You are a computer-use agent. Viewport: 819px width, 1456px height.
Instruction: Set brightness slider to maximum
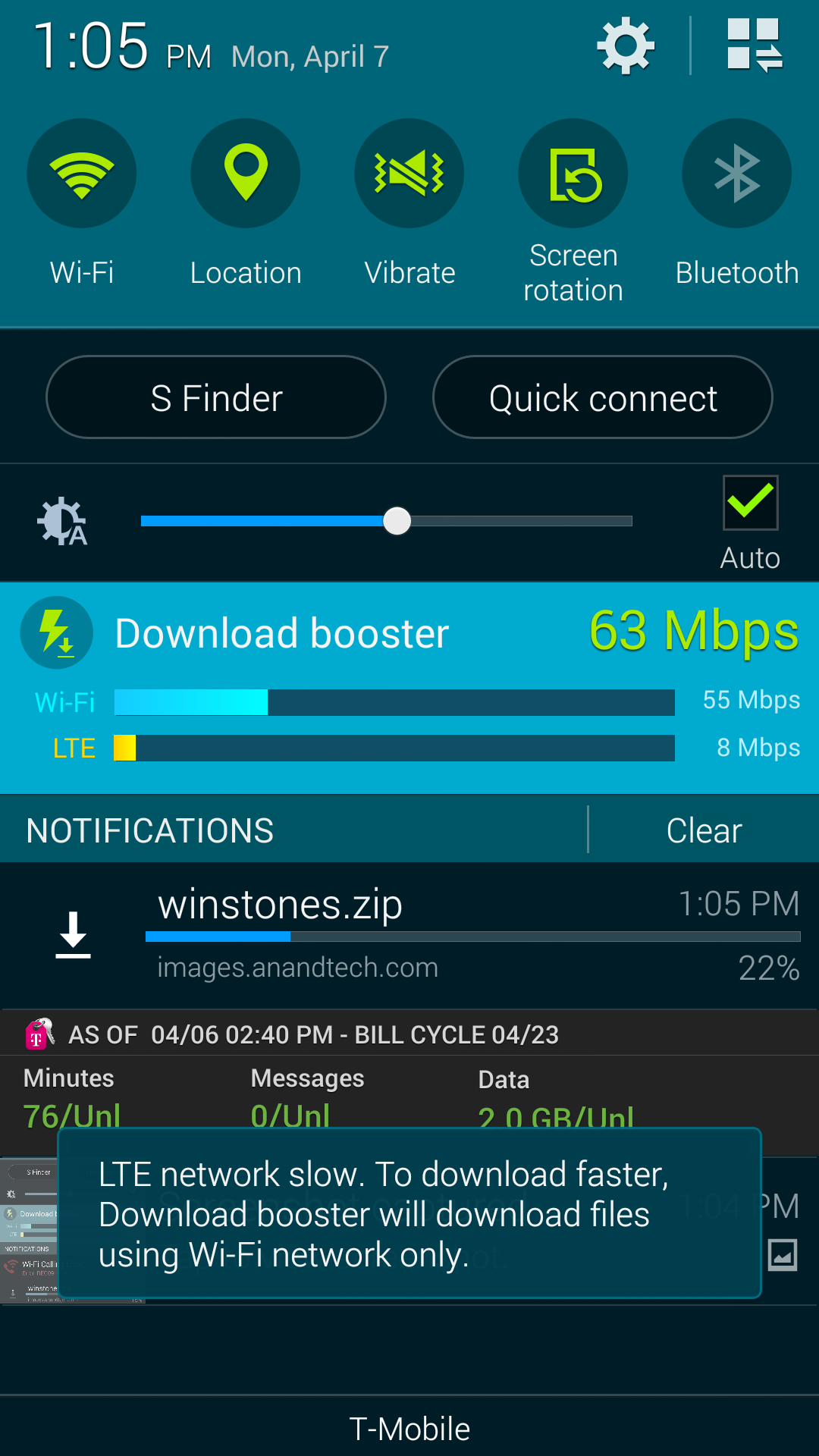point(631,521)
